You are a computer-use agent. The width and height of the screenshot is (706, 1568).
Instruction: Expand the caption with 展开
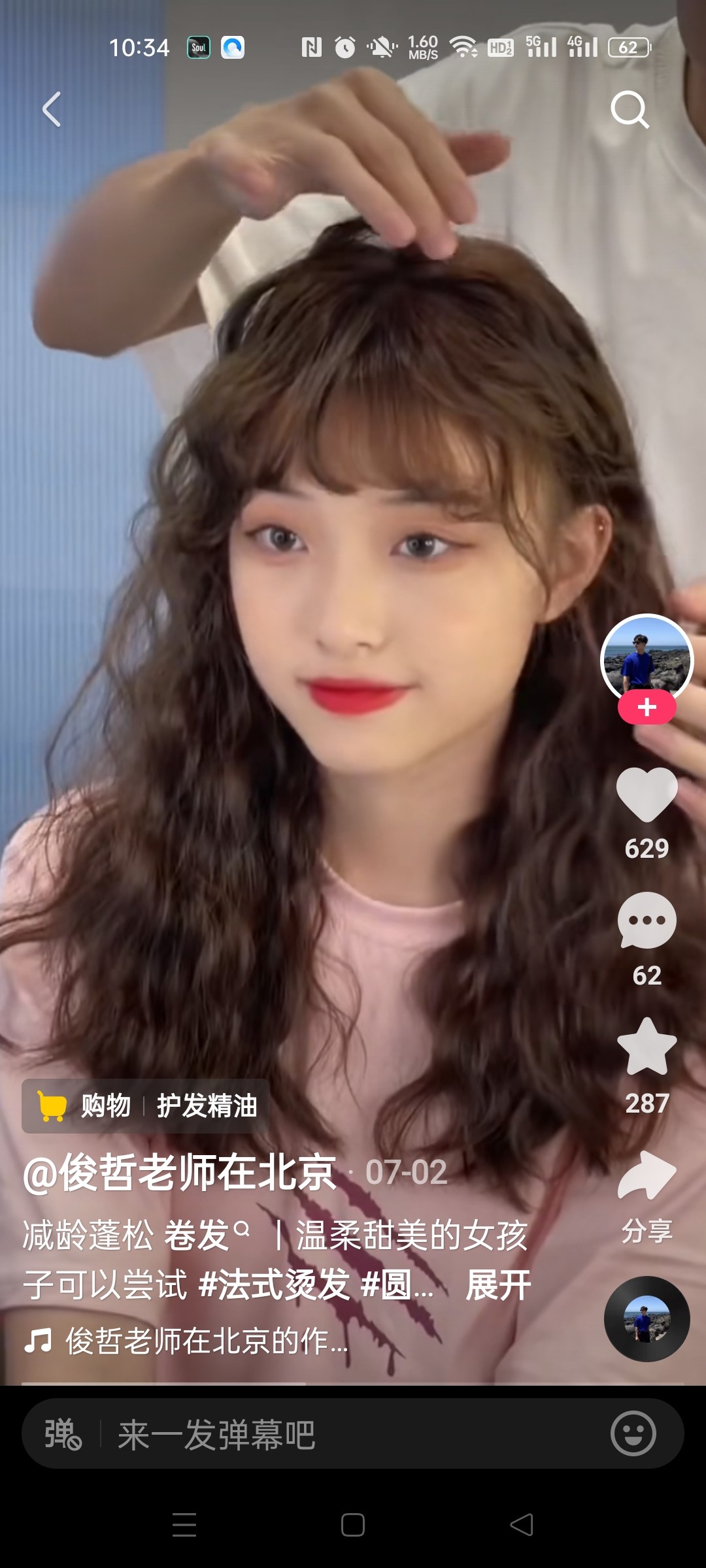point(498,1286)
